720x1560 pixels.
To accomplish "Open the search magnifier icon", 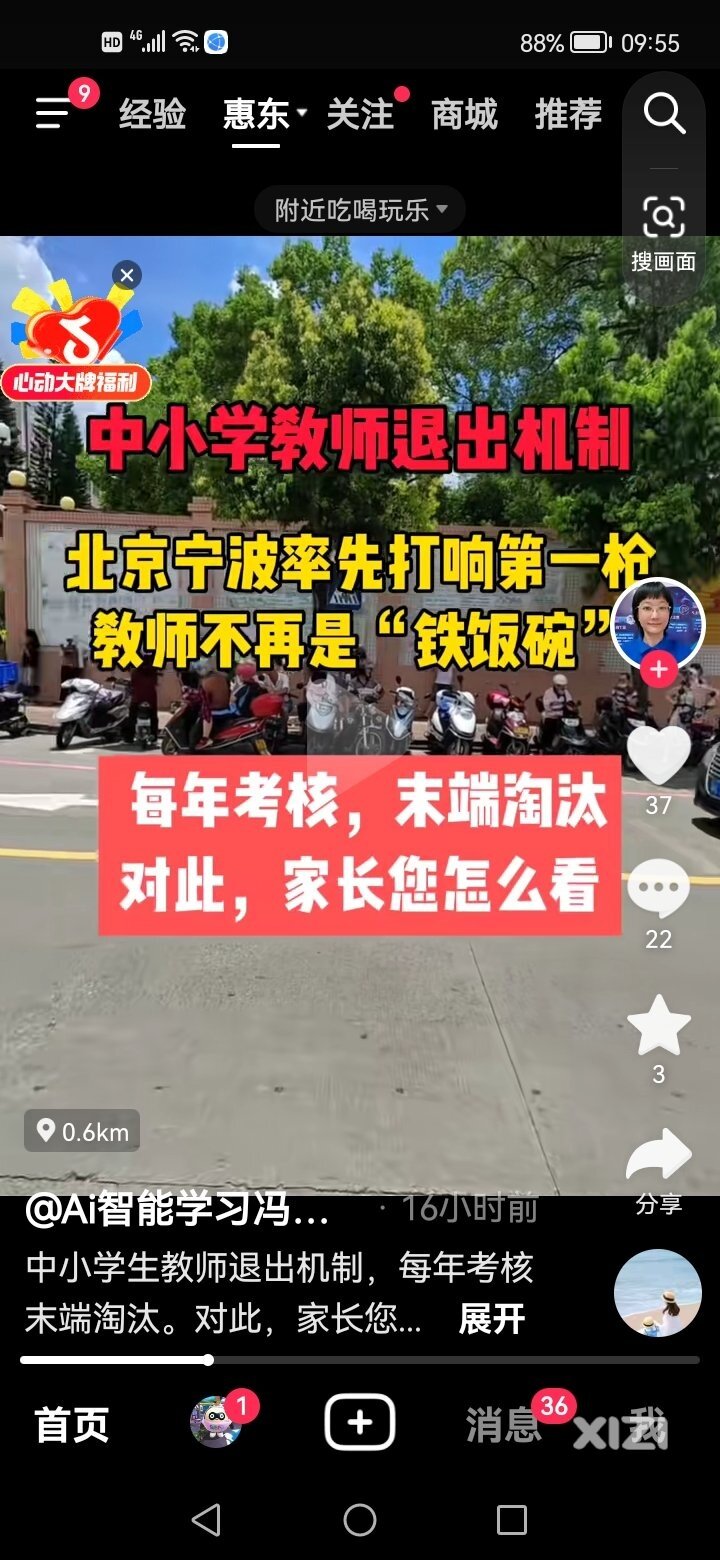I will (664, 115).
